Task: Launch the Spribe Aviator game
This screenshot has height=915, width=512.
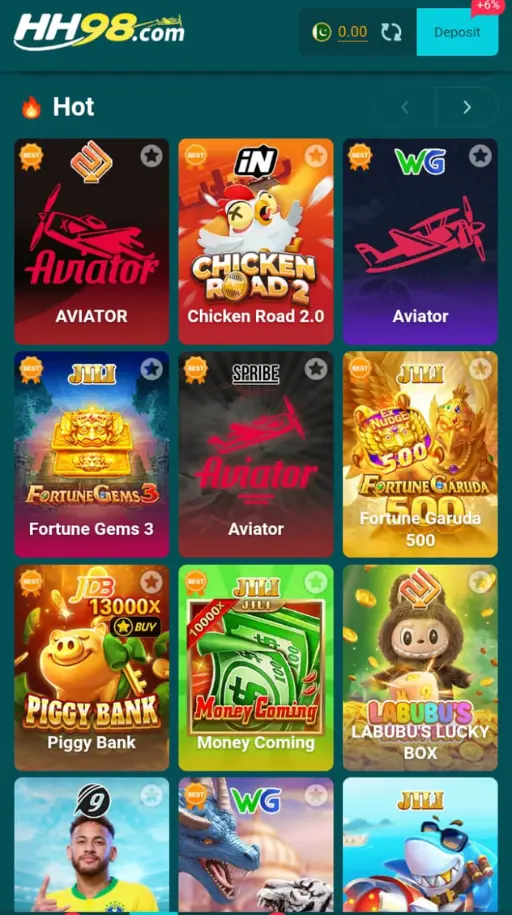Action: 256,454
